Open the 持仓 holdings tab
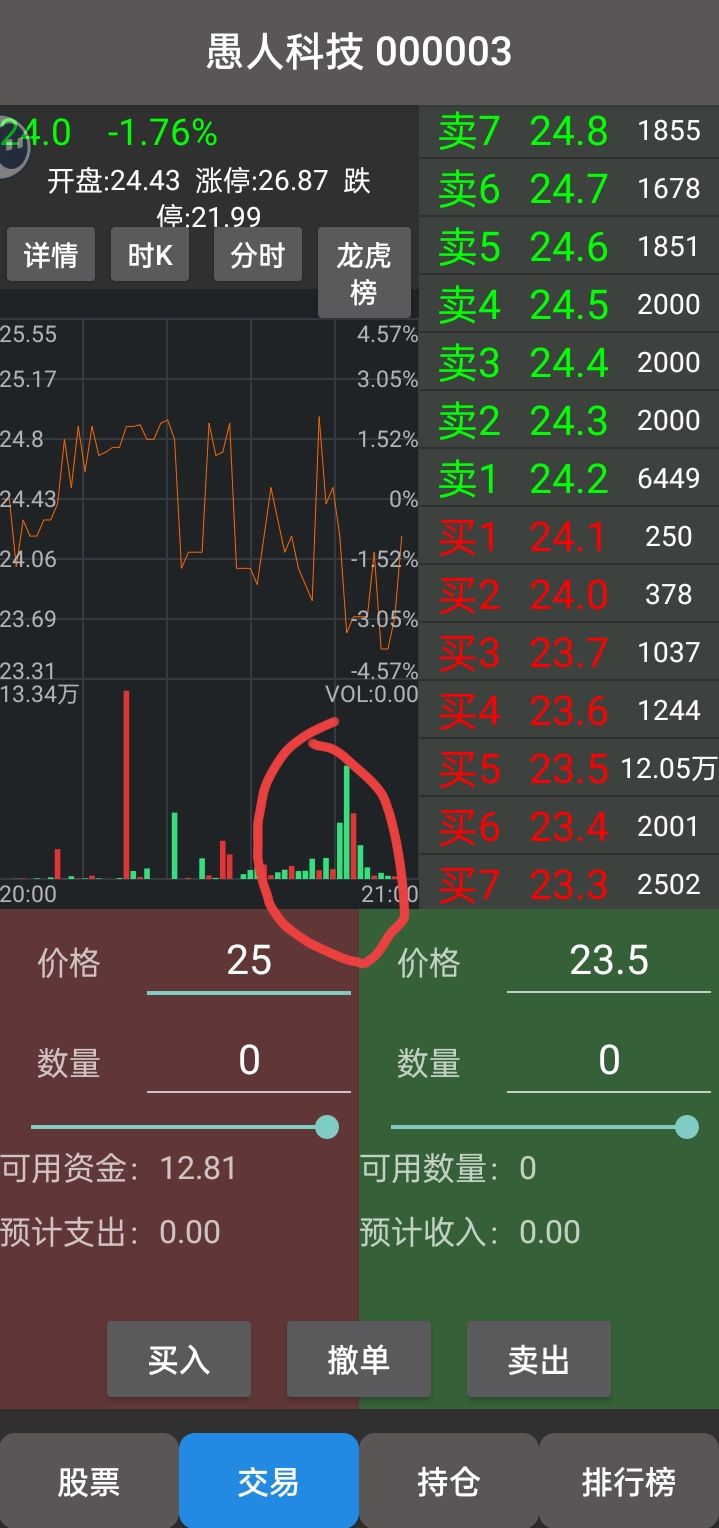The image size is (719, 1528). pyautogui.click(x=449, y=1481)
